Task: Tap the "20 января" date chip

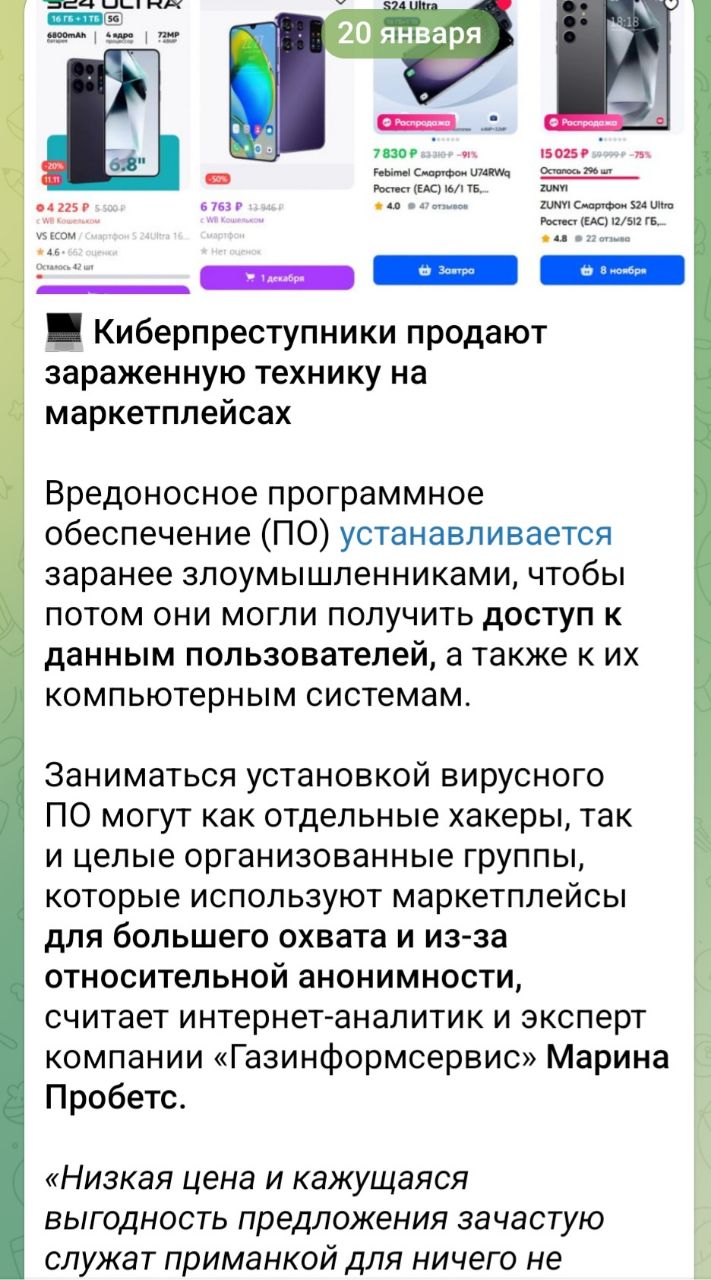Action: point(409,34)
